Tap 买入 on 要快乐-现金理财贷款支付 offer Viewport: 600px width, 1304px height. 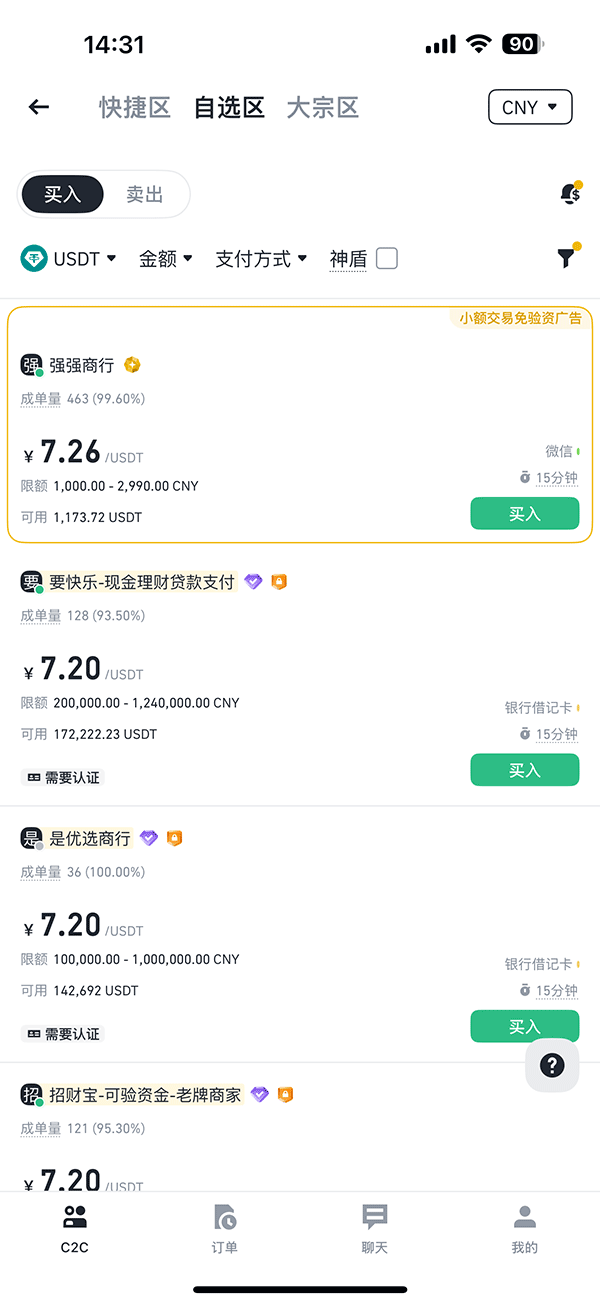coord(524,770)
